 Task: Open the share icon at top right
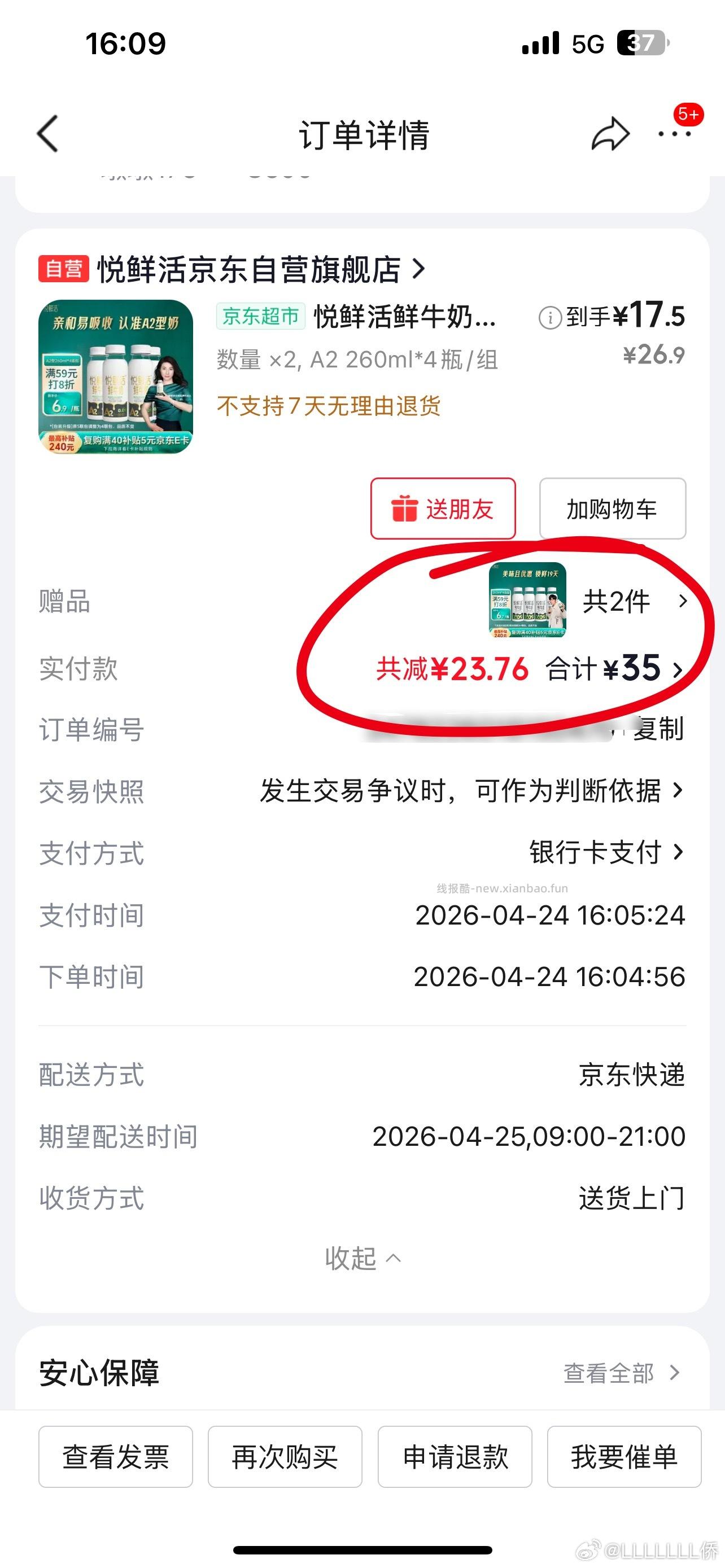tap(610, 133)
